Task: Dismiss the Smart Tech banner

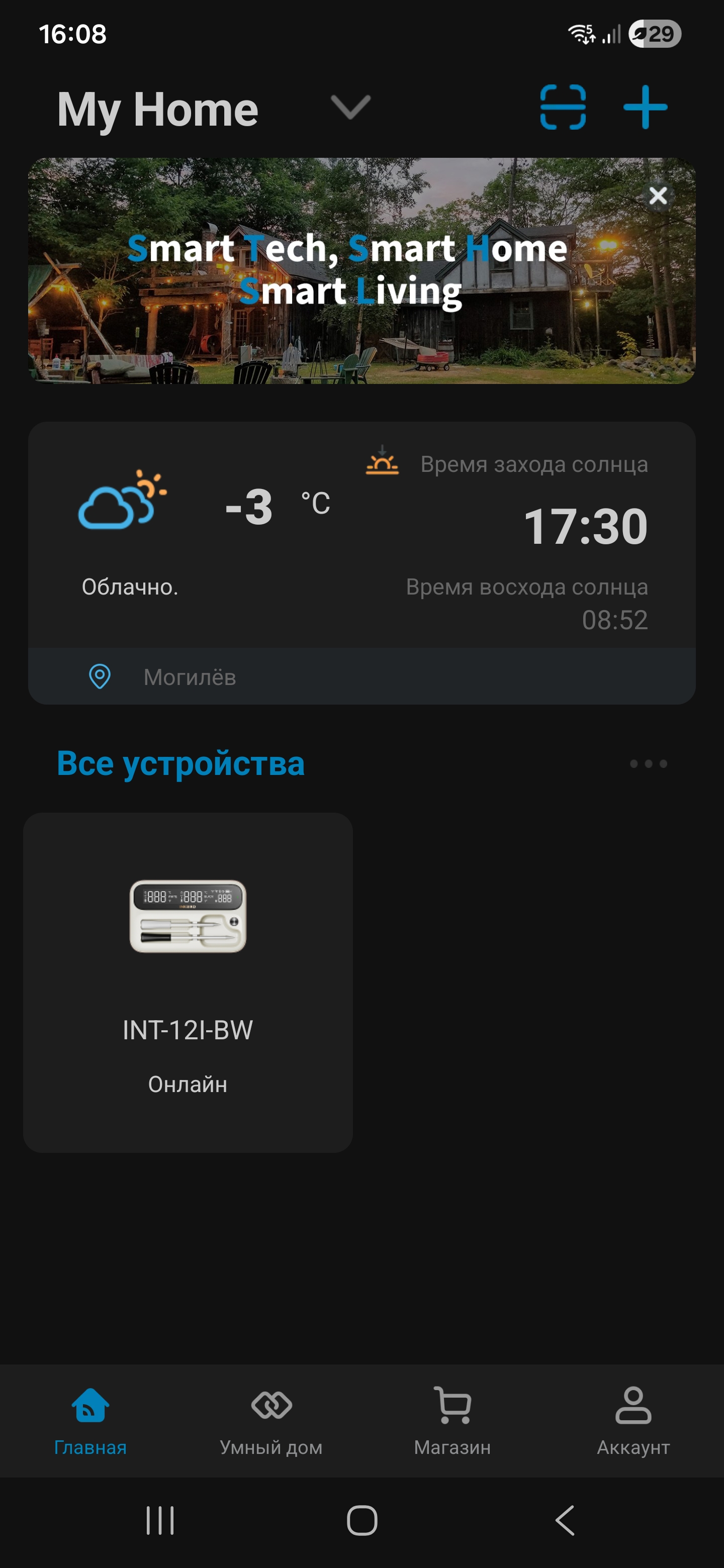Action: (658, 196)
